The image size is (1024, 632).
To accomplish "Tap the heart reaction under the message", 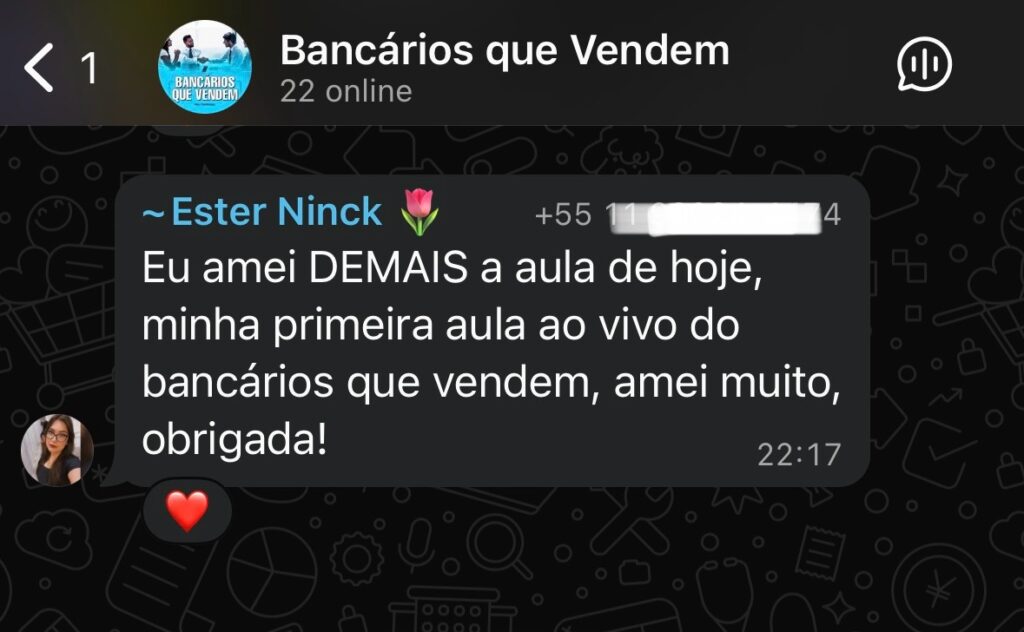I will pos(187,512).
